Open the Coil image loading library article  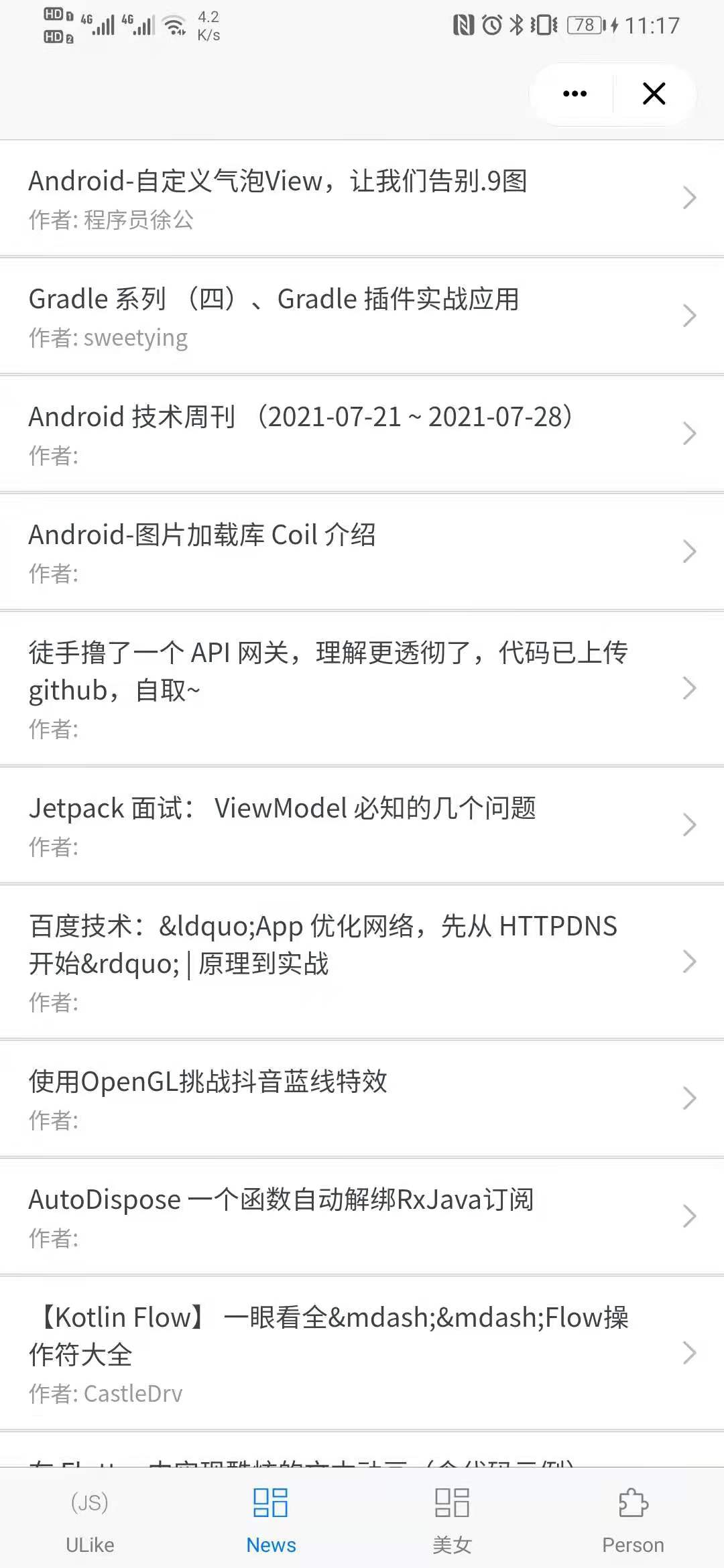point(362,552)
